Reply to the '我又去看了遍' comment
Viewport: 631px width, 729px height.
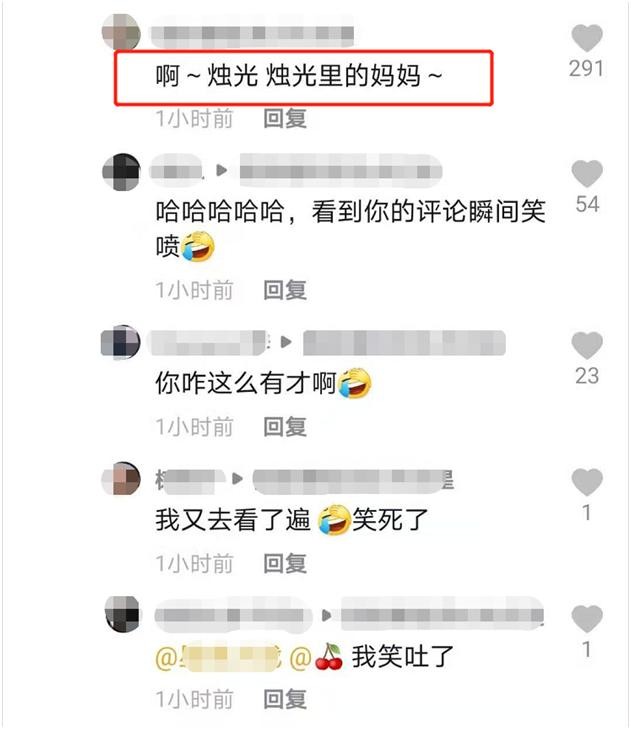point(284,563)
